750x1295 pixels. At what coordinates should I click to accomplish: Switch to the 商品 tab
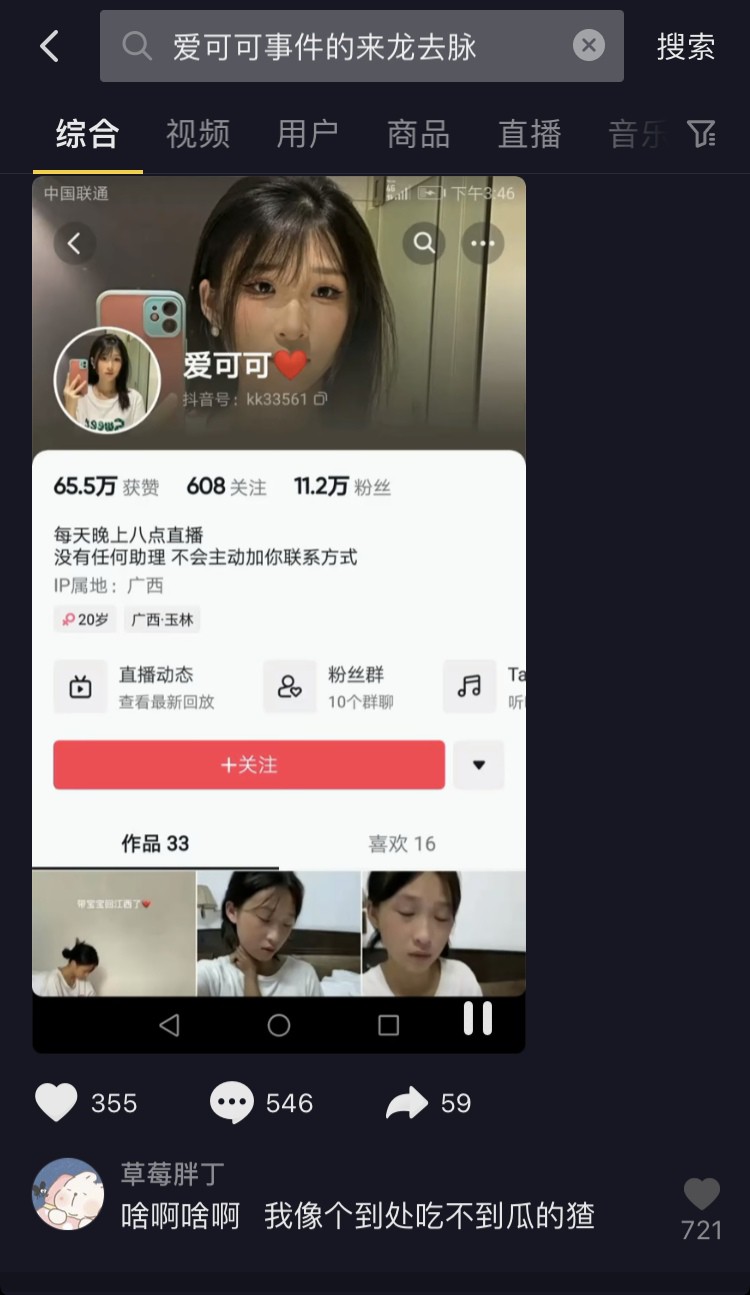(x=418, y=134)
